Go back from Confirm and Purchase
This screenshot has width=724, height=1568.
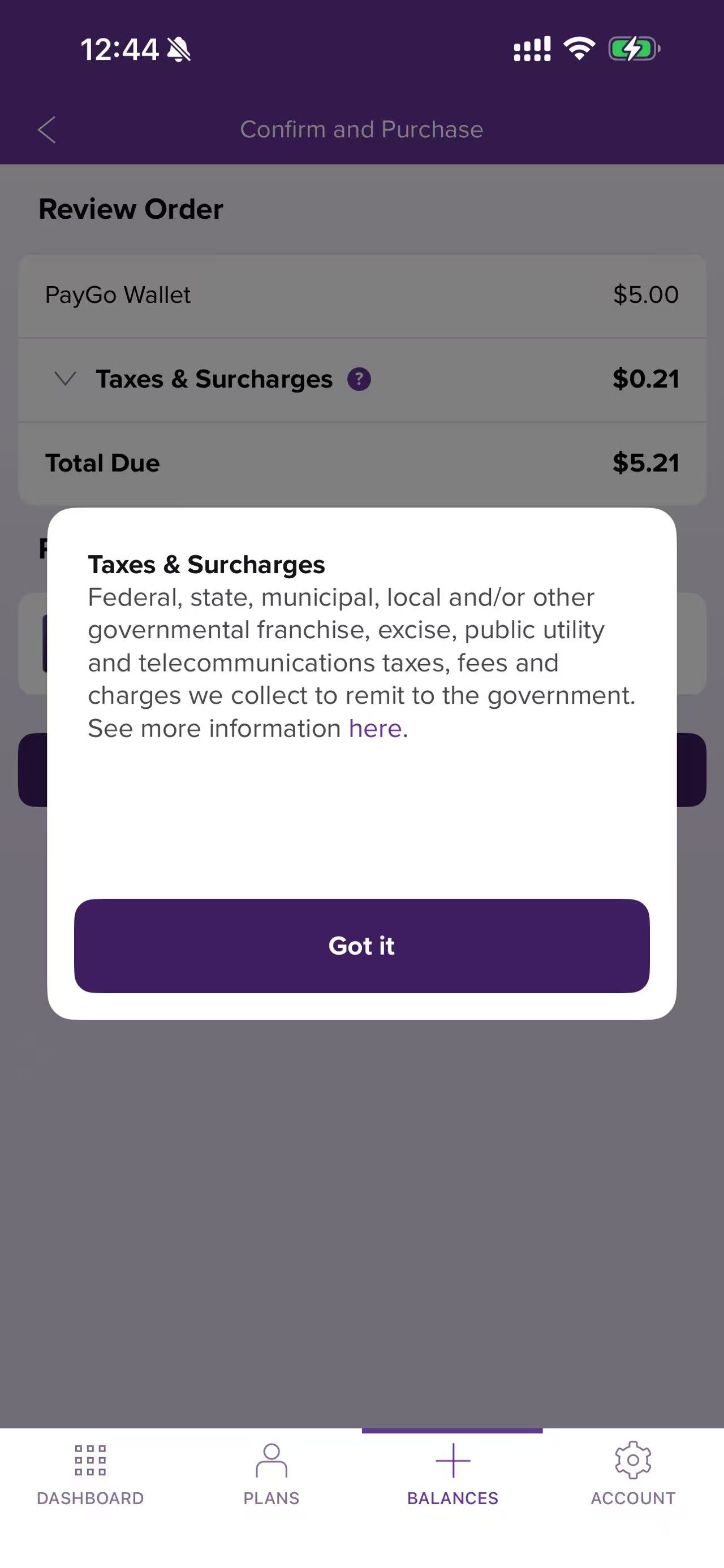click(x=47, y=129)
